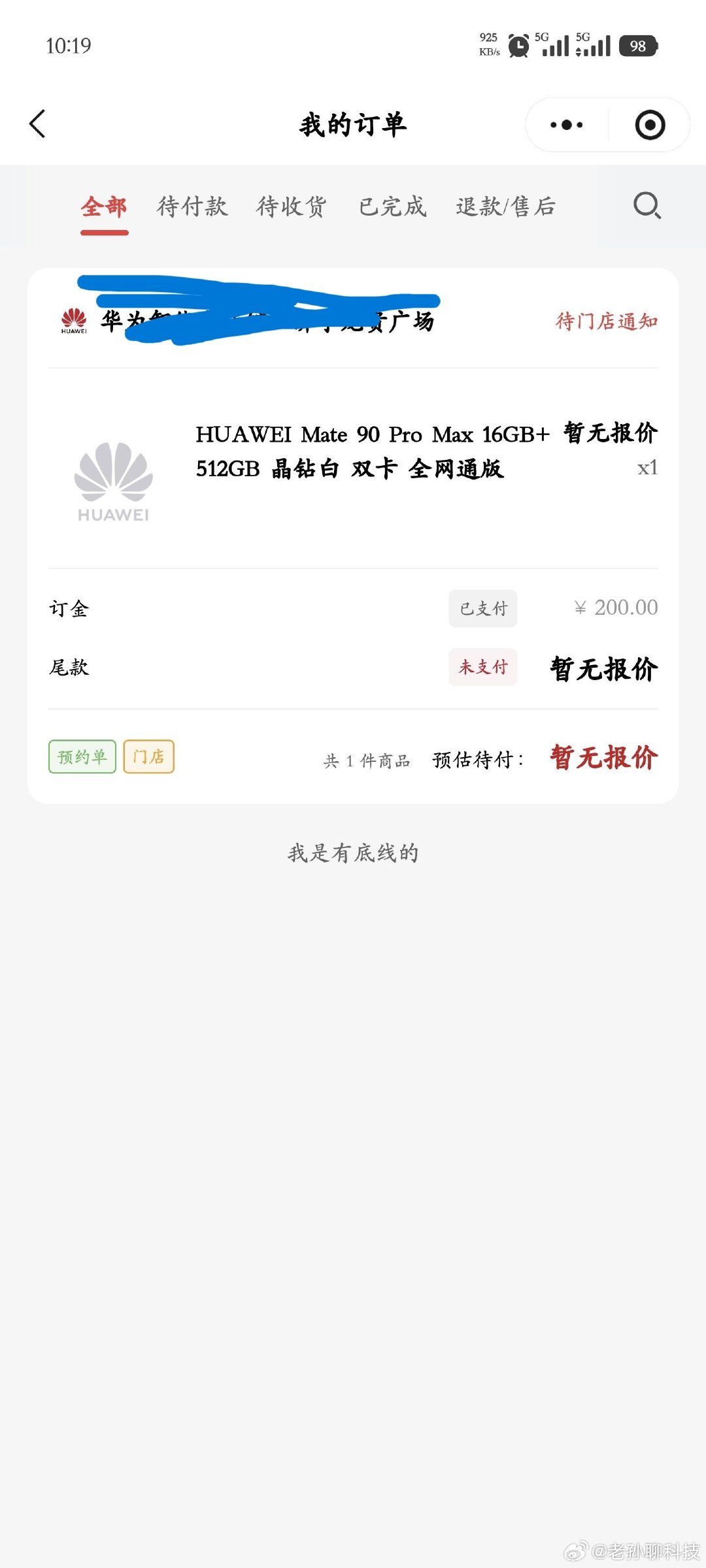Open the HUAWEI Mate 90 Pro Max order

click(353, 468)
